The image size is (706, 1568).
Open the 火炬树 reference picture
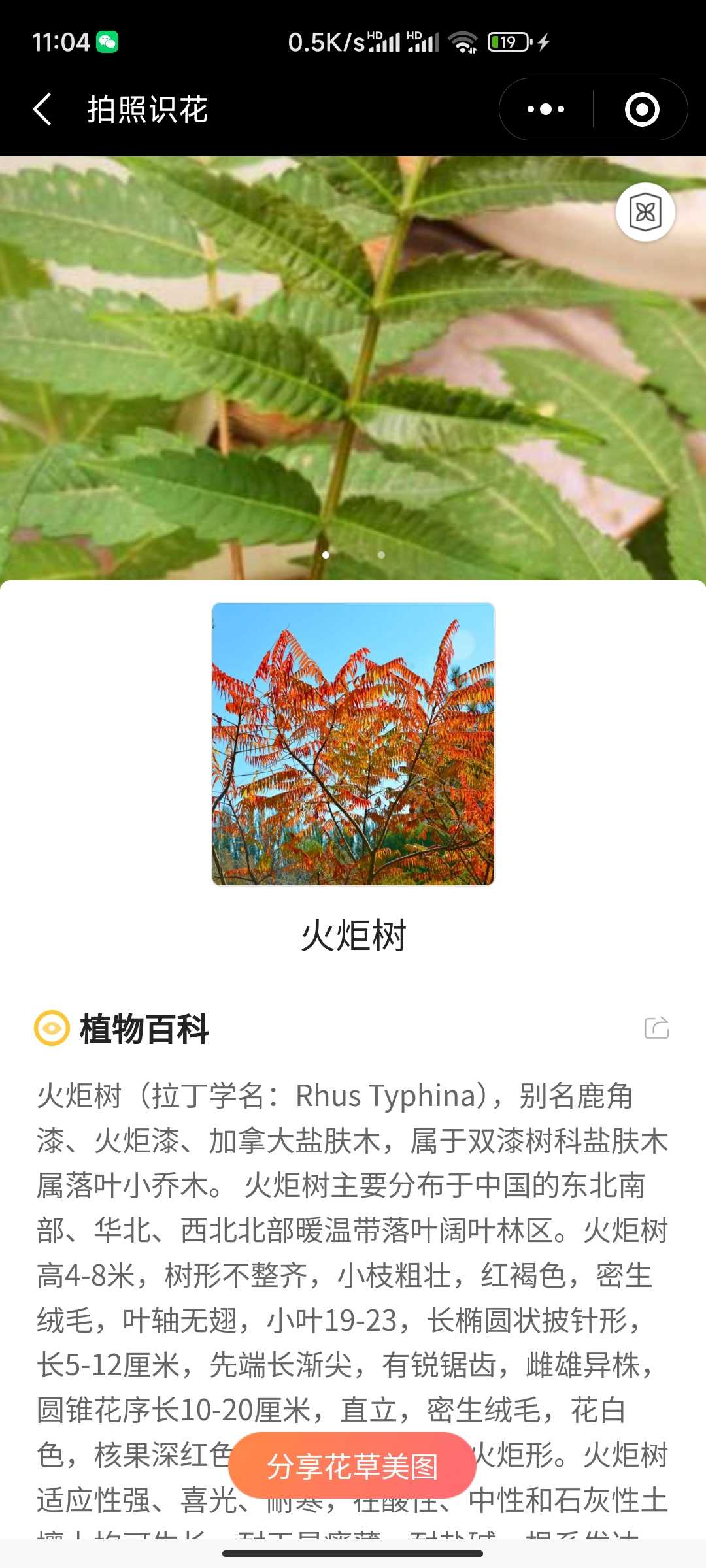[353, 743]
